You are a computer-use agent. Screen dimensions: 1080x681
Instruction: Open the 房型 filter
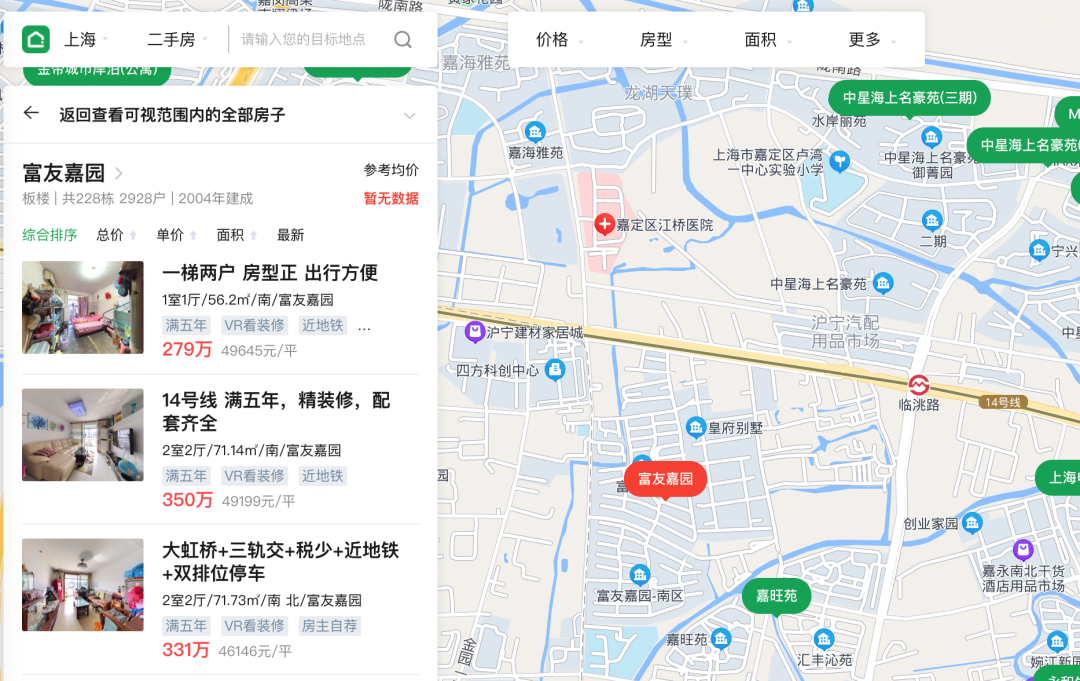point(663,40)
